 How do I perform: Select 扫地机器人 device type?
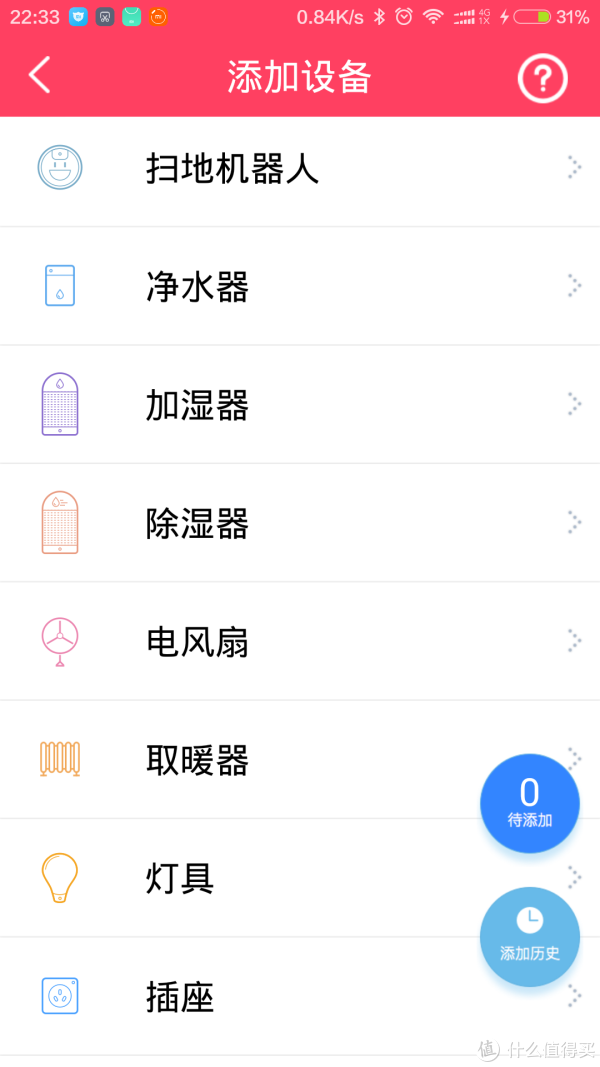[300, 167]
